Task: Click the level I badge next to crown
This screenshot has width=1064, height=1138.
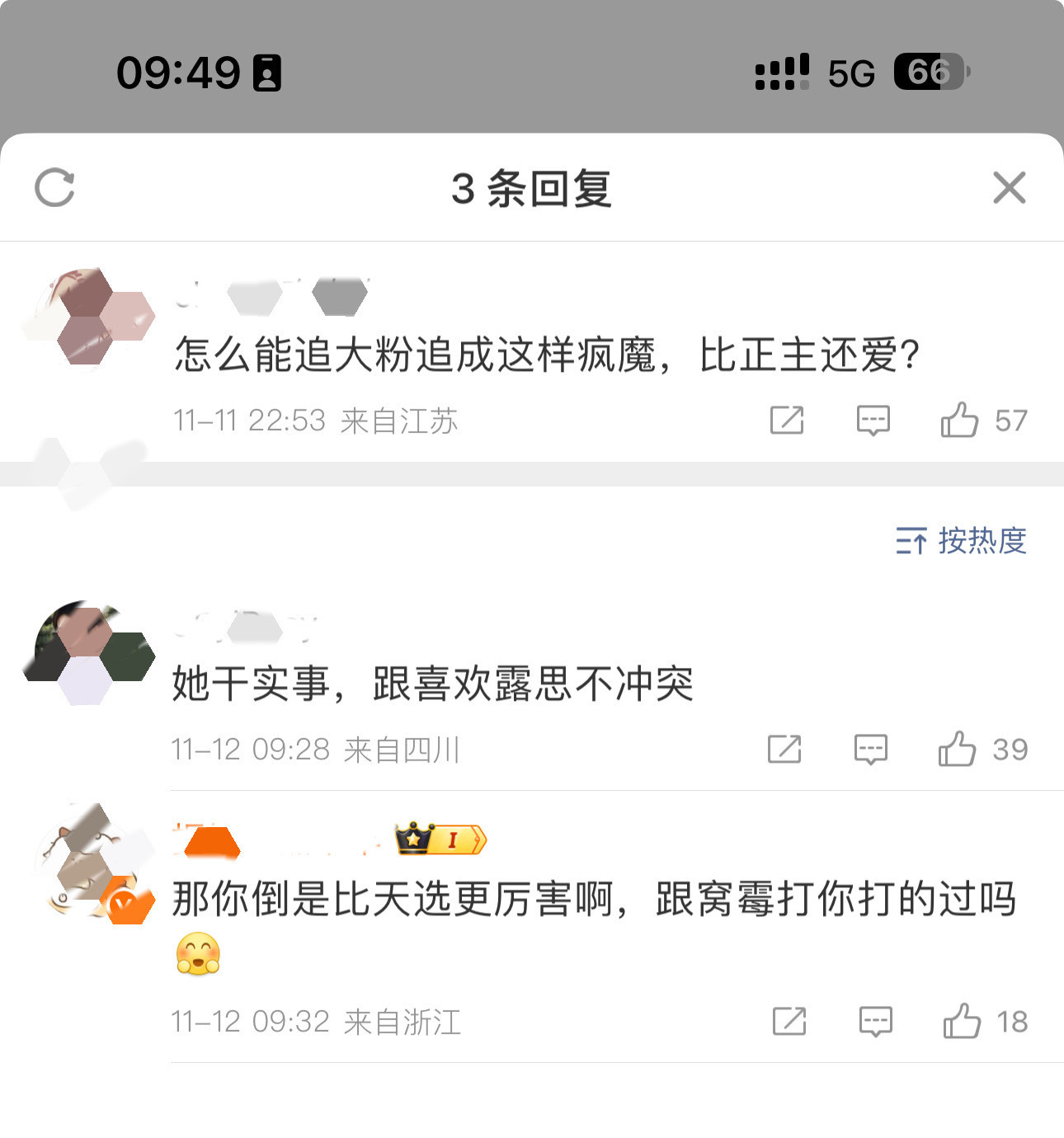Action: (452, 840)
